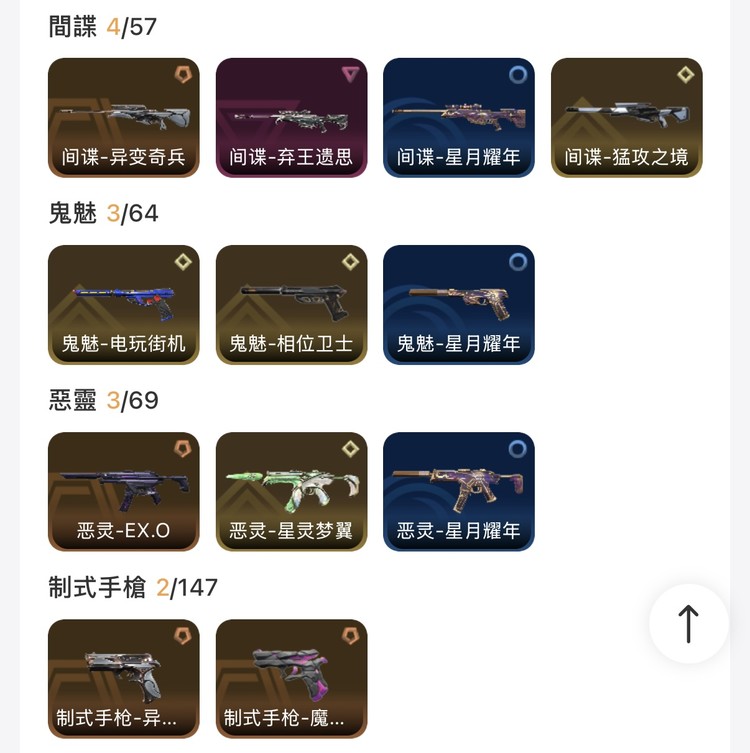The height and width of the screenshot is (753, 750).
Task: Select the 恶灵-星灵梦翼 green skin
Action: tap(290, 491)
